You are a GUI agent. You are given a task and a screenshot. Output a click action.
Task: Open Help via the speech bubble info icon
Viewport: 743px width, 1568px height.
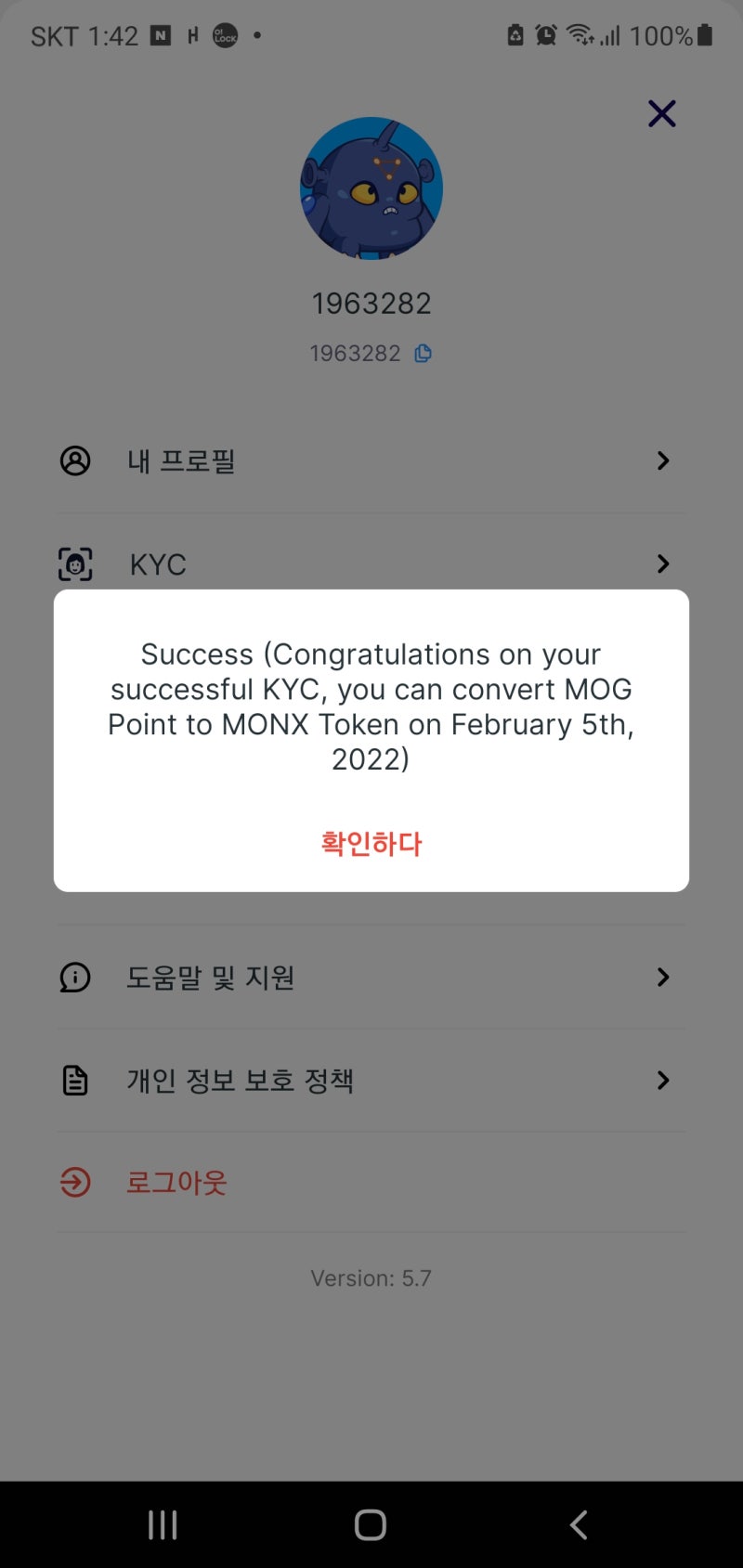coord(75,977)
